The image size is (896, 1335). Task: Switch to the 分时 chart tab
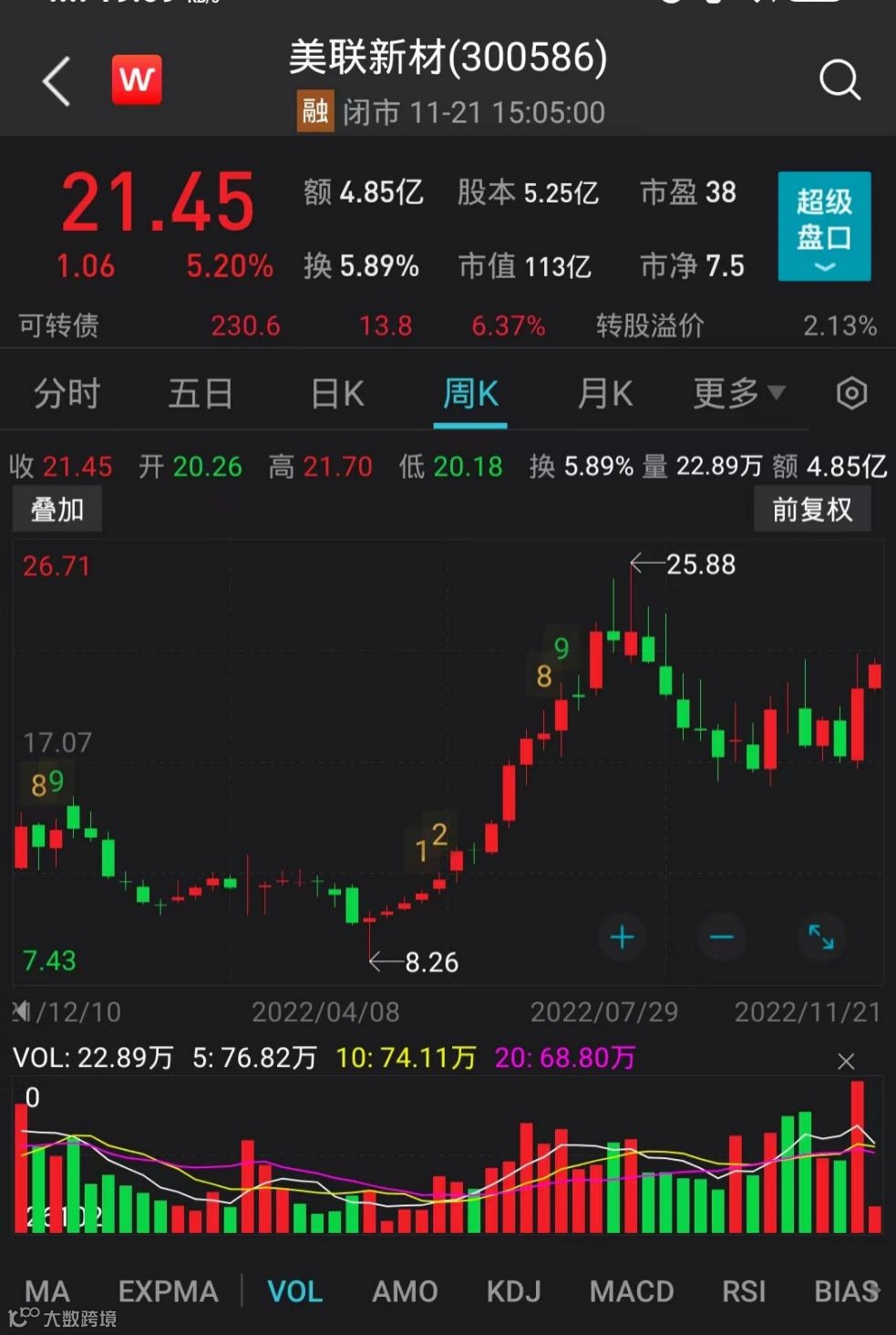67,394
